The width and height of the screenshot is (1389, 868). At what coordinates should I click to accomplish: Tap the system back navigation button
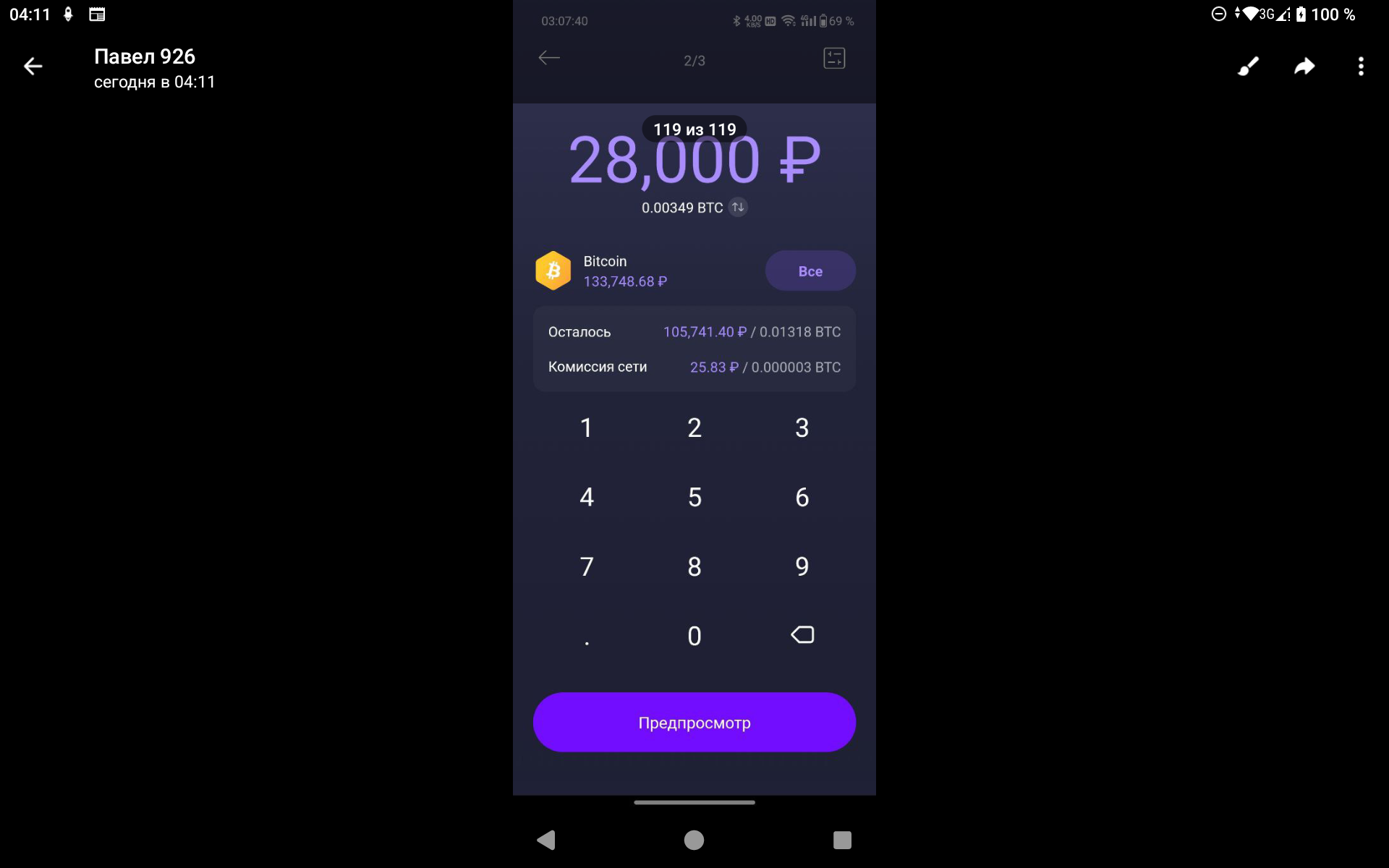(x=546, y=840)
